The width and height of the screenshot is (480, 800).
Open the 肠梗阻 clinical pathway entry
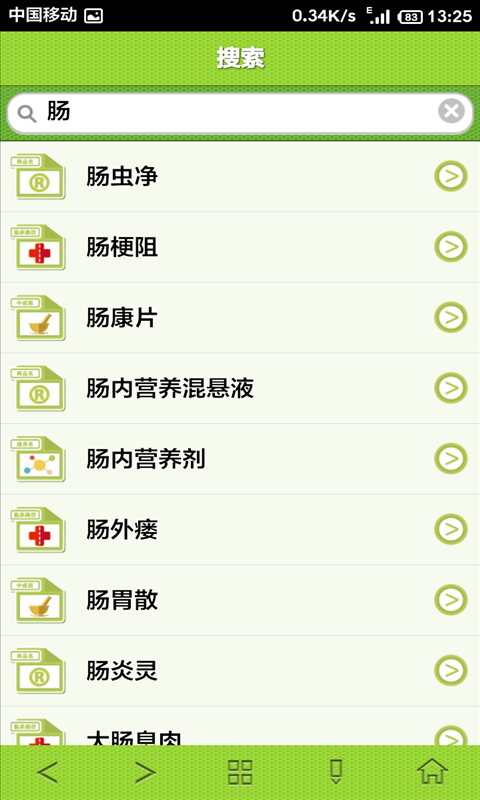click(240, 247)
